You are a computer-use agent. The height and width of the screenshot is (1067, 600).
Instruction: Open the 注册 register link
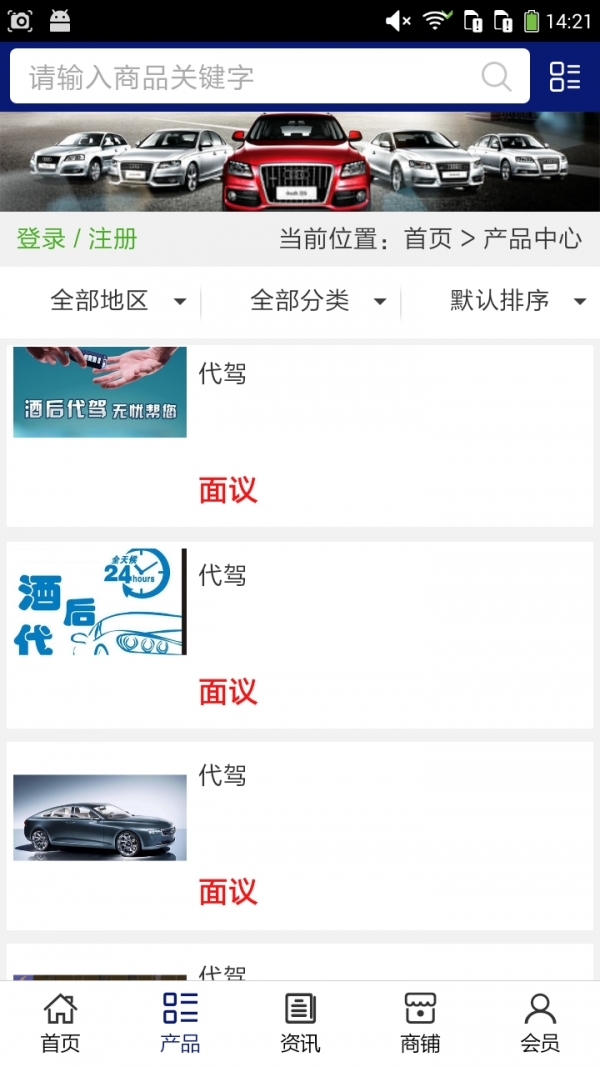pyautogui.click(x=113, y=239)
